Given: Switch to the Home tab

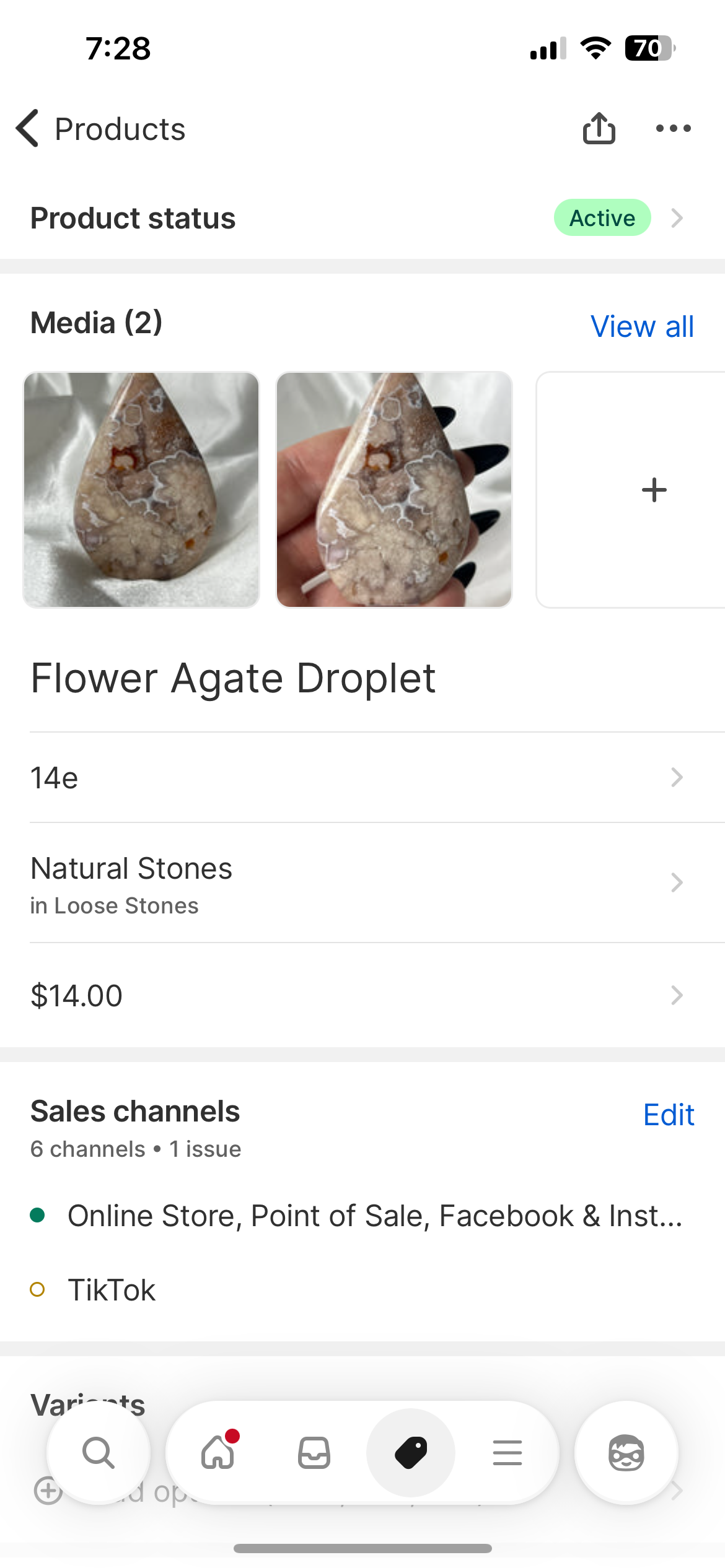Looking at the screenshot, I should point(218,1453).
